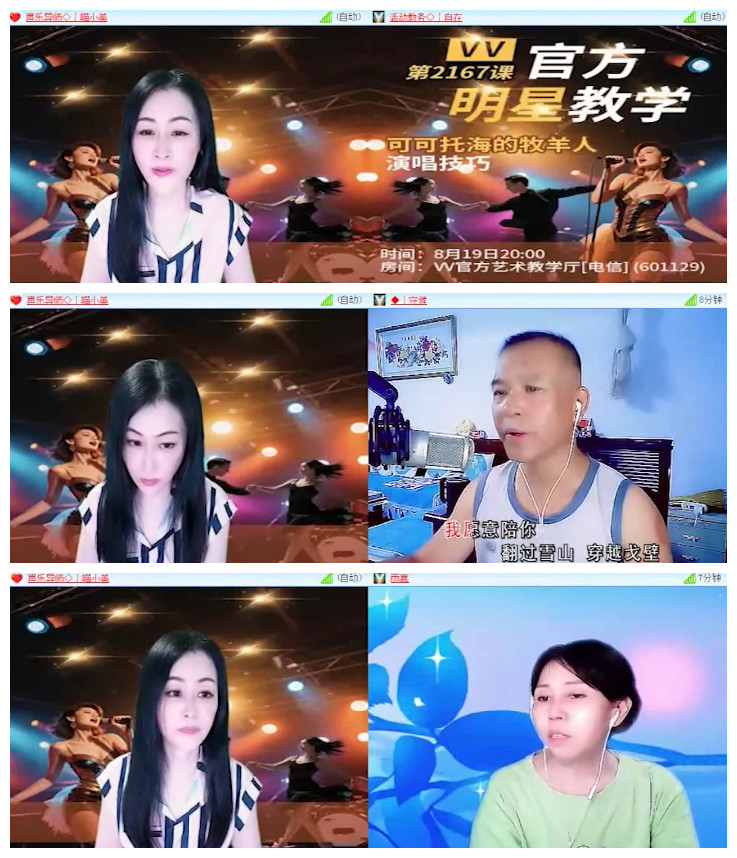737x858 pixels.
Task: Toggle the (自动) option at top right corner
Action: (x=712, y=15)
